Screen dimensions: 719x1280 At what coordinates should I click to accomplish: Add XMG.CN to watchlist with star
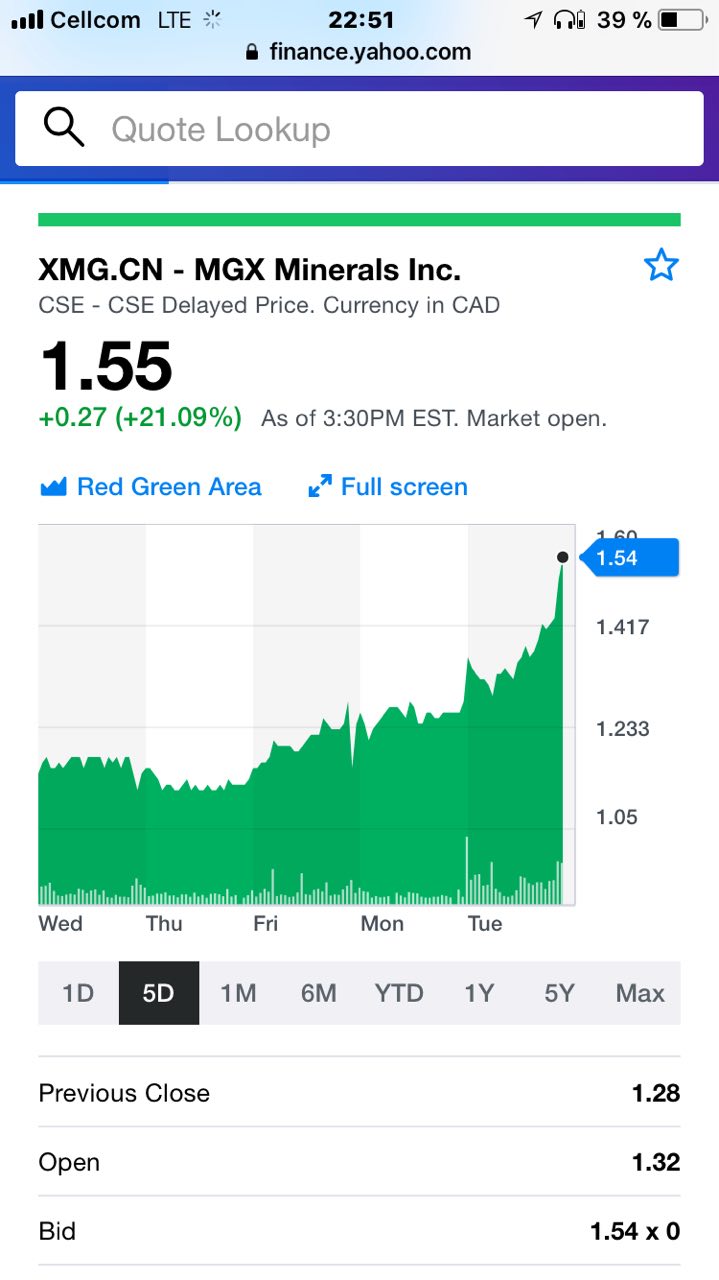pyautogui.click(x=661, y=266)
